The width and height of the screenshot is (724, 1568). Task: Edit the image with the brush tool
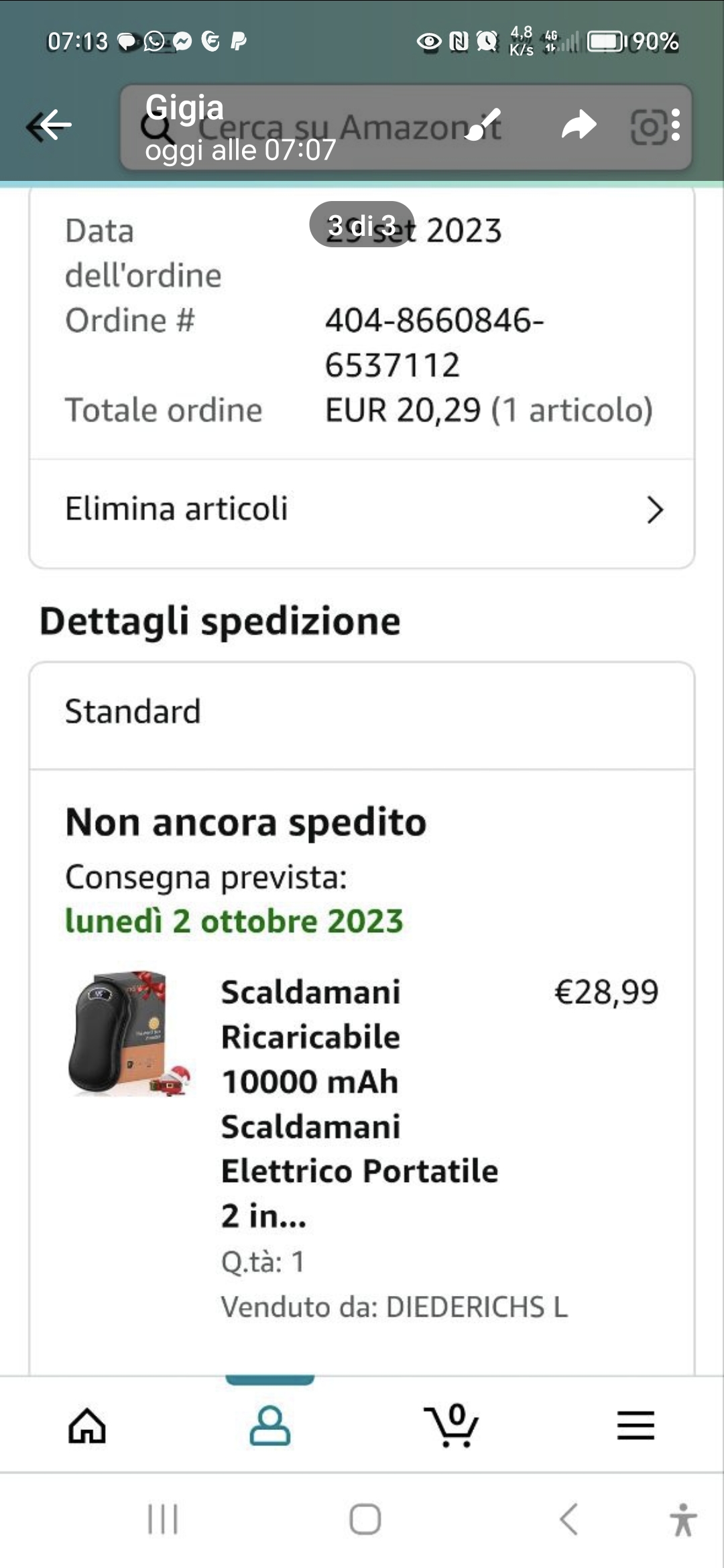[x=484, y=125]
